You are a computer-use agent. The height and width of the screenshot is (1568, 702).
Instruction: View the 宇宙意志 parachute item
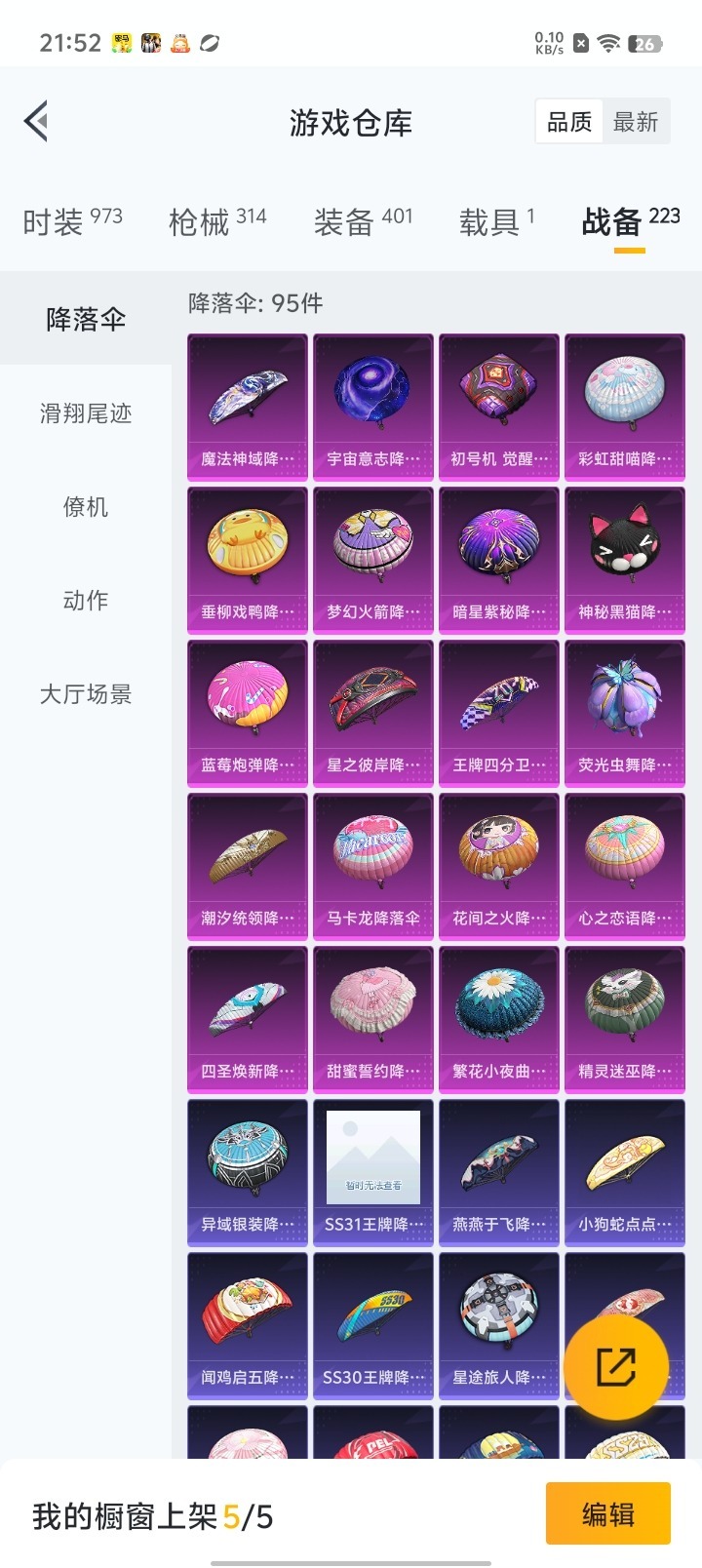tap(373, 407)
